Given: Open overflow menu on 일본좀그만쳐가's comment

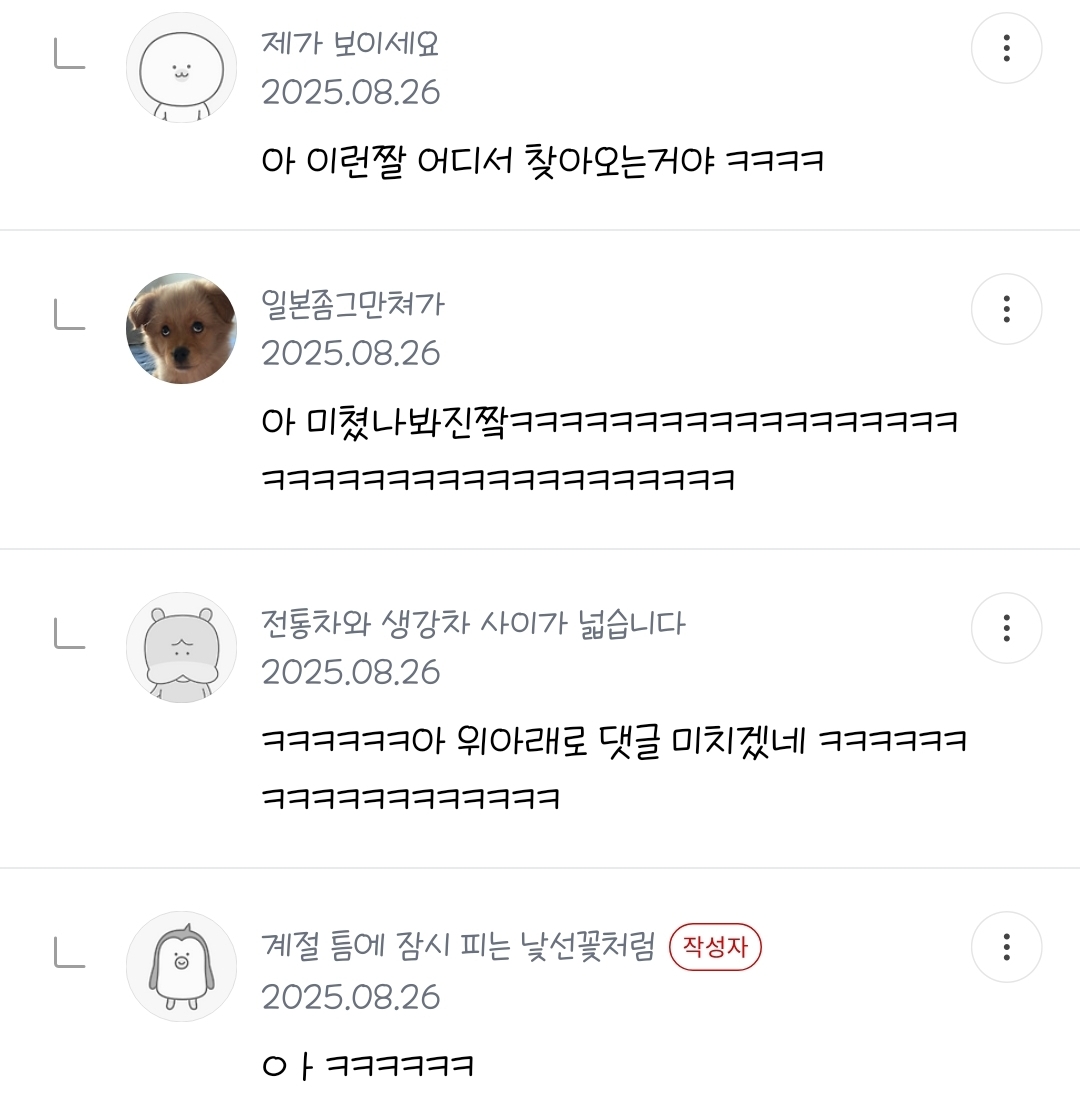Looking at the screenshot, I should [1006, 309].
